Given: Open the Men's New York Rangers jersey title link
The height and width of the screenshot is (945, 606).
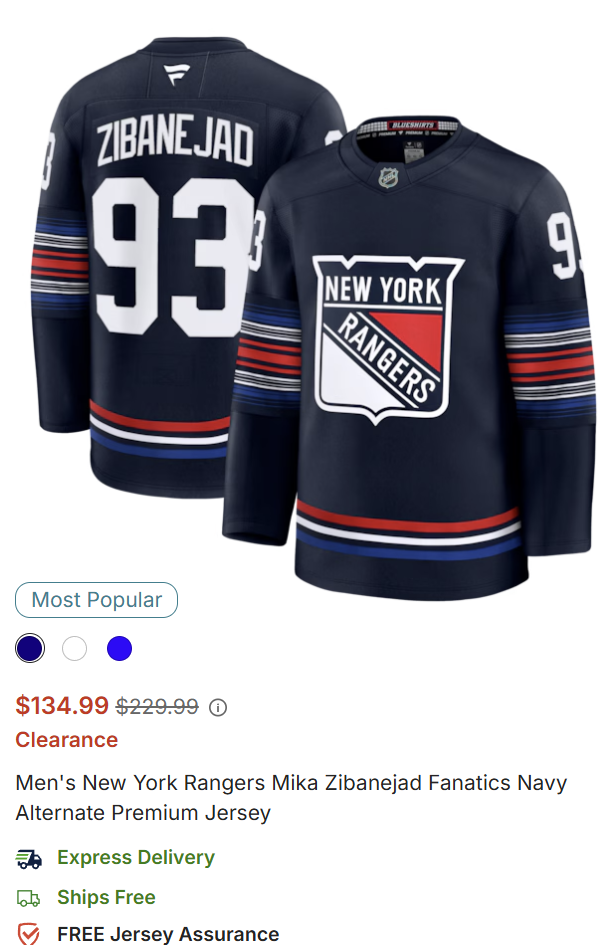Looking at the screenshot, I should point(290,797).
